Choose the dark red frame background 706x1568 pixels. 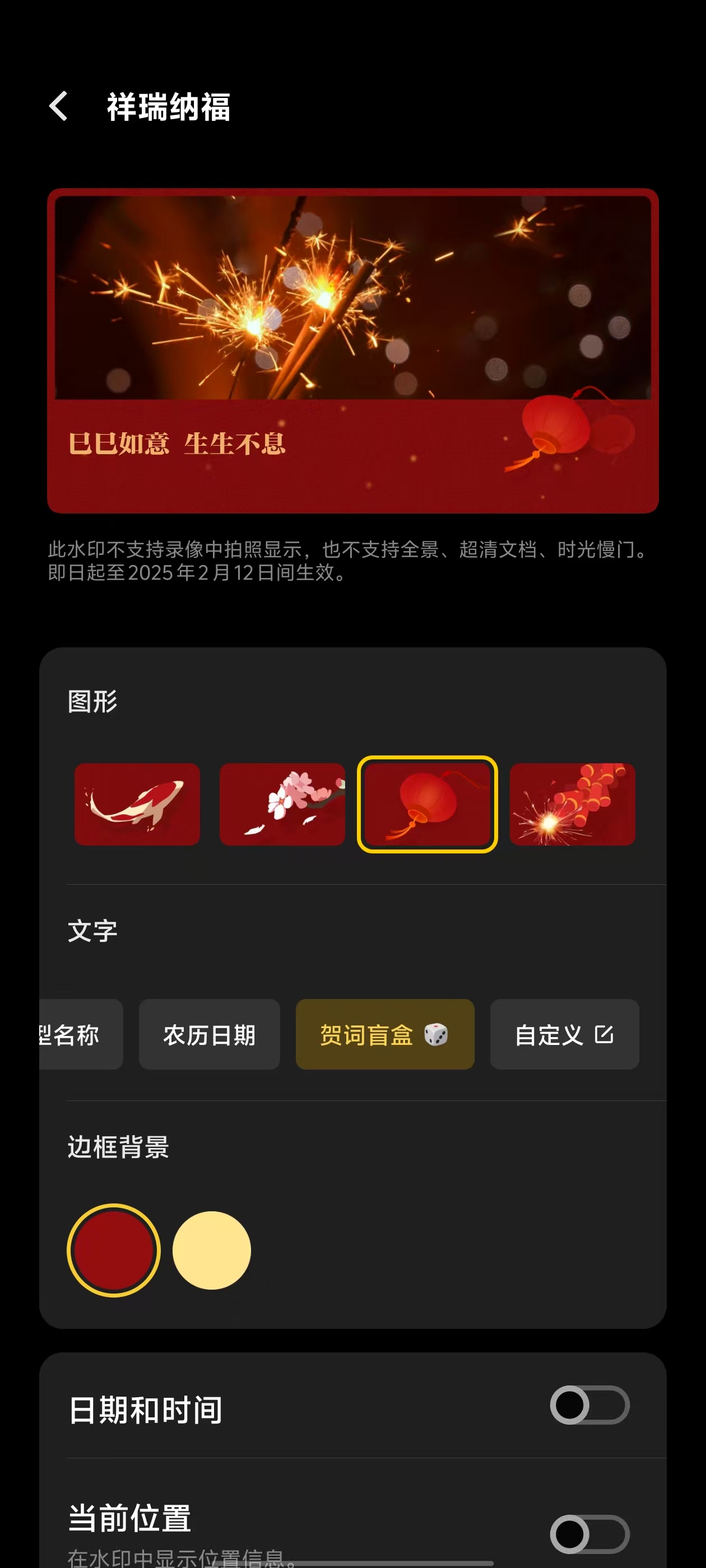113,1250
